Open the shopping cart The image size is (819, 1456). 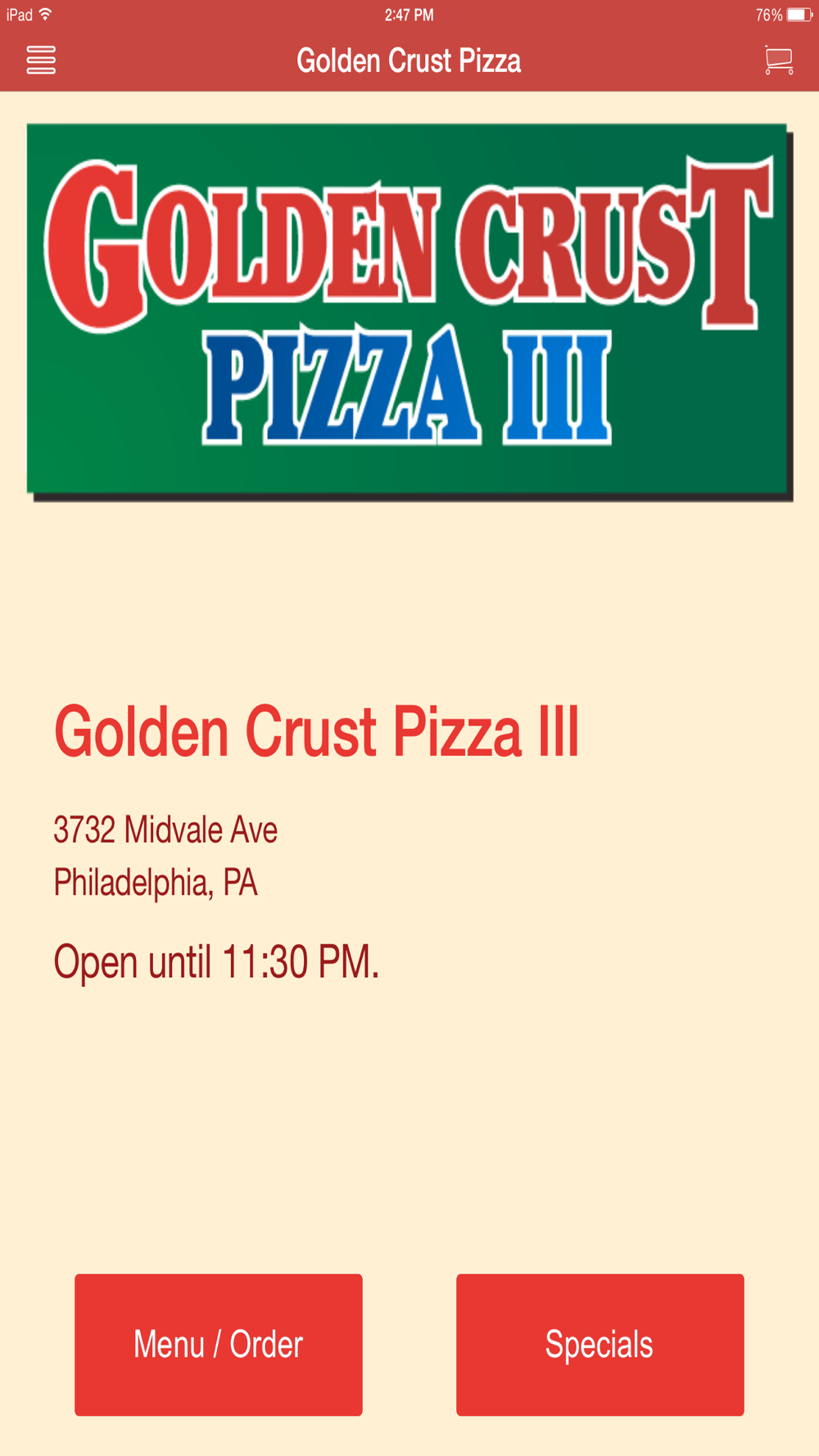[x=778, y=61]
